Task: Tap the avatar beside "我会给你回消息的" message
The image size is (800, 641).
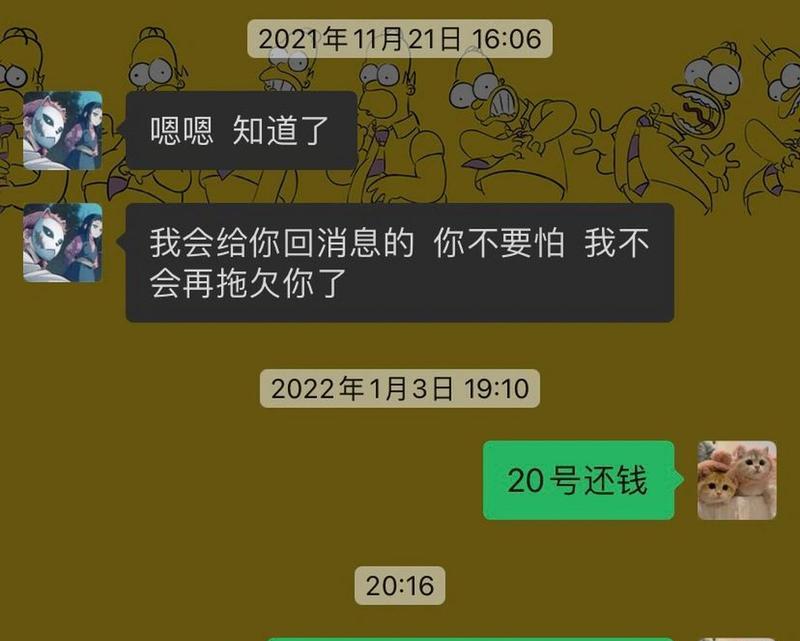Action: 63,243
